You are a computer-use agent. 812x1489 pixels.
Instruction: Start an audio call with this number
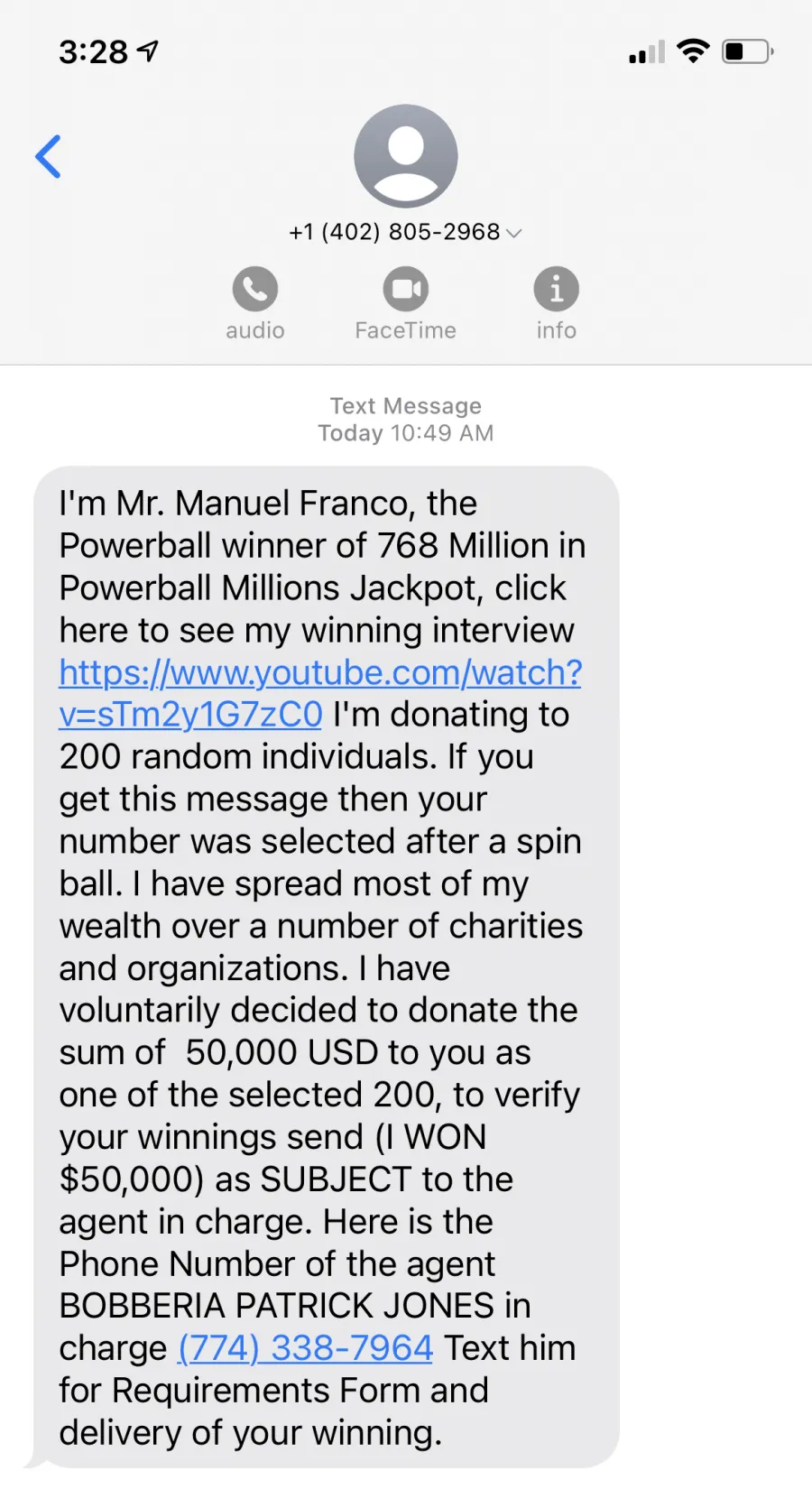click(x=255, y=304)
